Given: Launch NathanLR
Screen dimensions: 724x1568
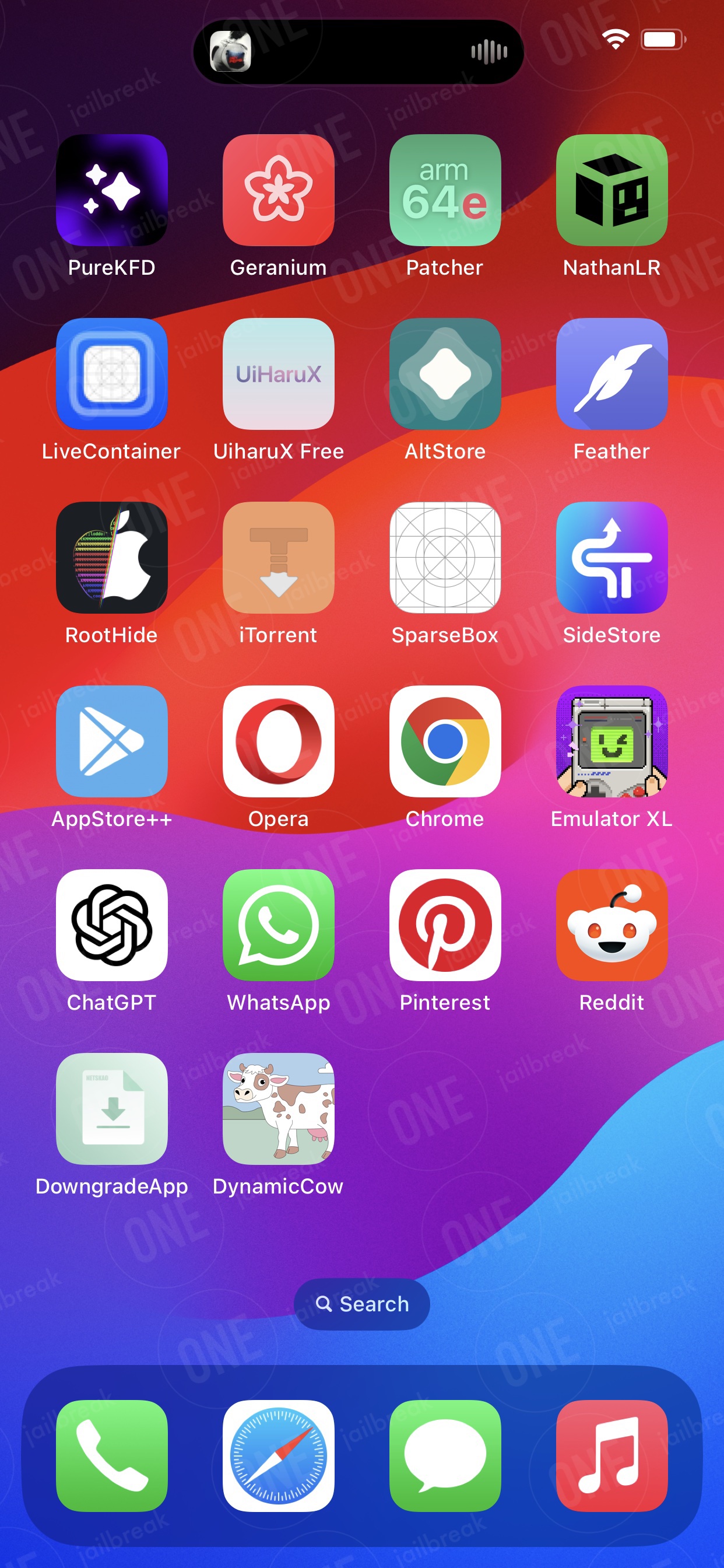Looking at the screenshot, I should [x=611, y=190].
